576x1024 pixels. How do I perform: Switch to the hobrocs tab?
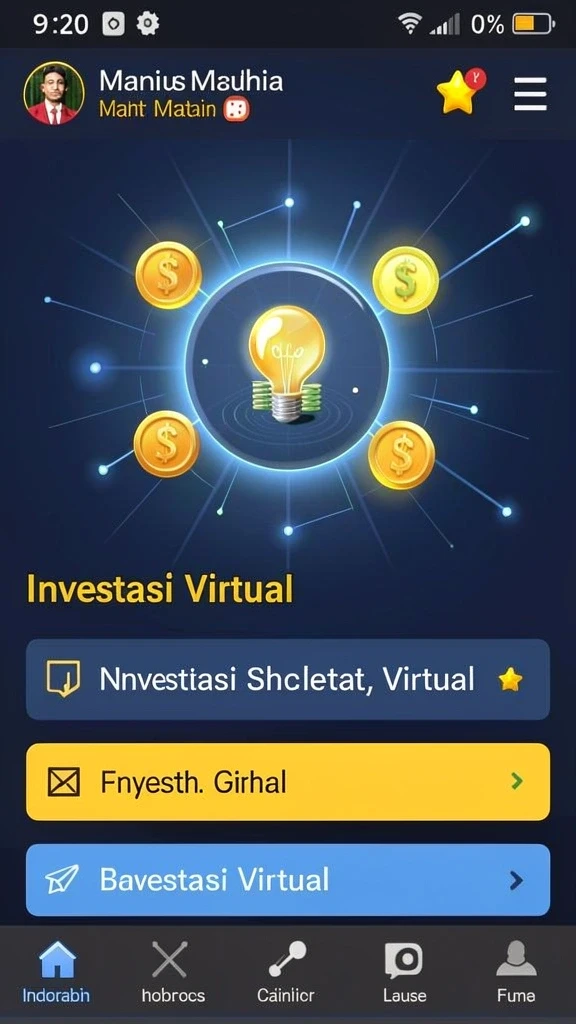pyautogui.click(x=172, y=972)
